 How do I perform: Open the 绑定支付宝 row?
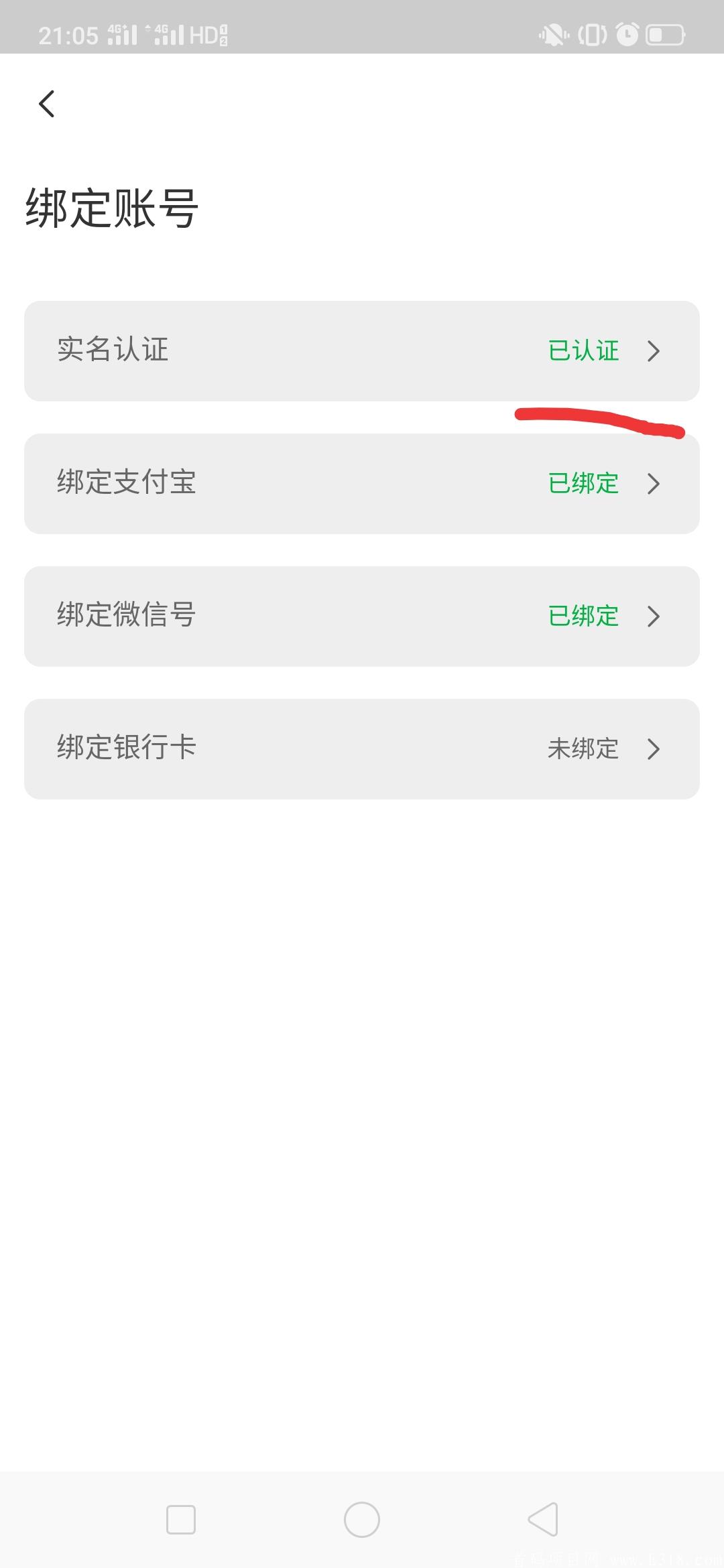pyautogui.click(x=362, y=483)
